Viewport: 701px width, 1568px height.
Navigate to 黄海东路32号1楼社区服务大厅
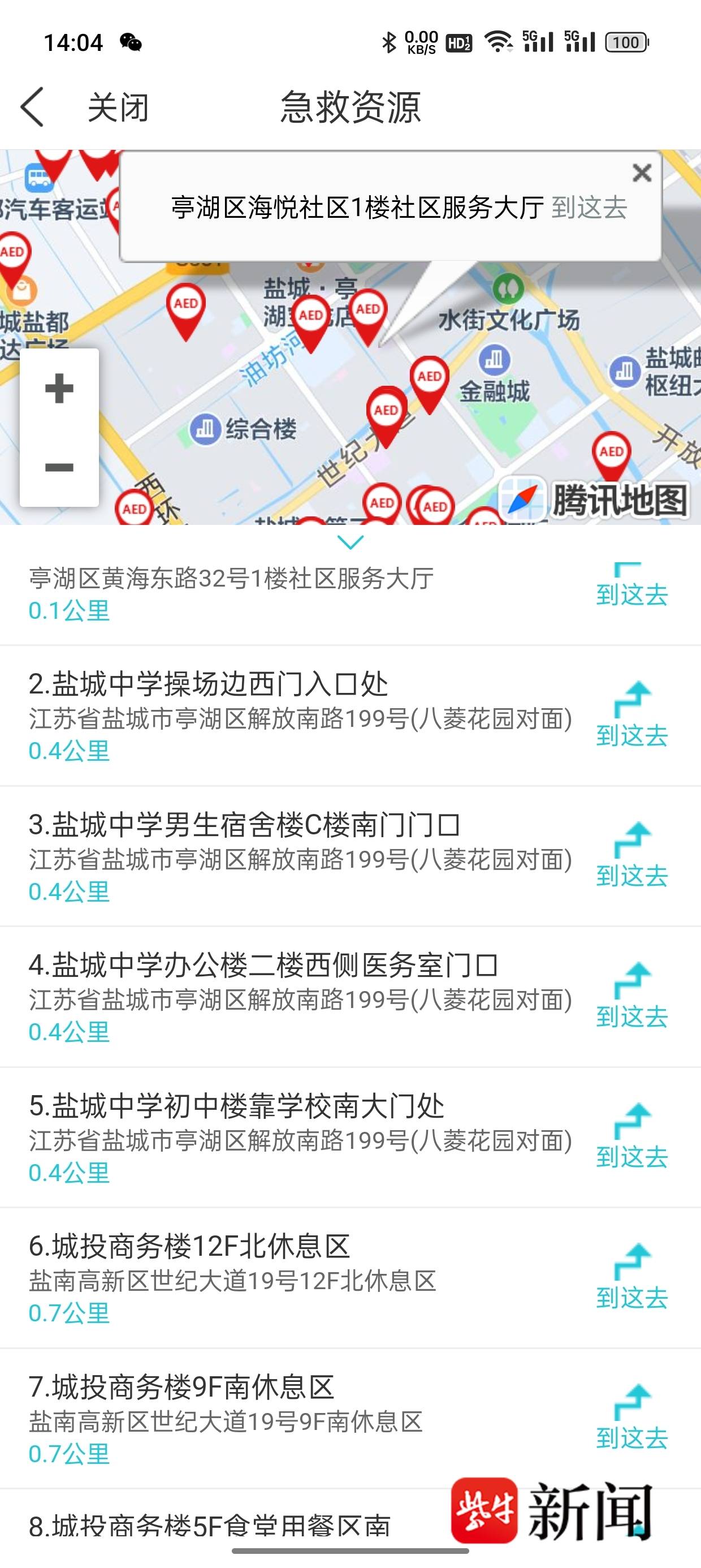[x=631, y=585]
